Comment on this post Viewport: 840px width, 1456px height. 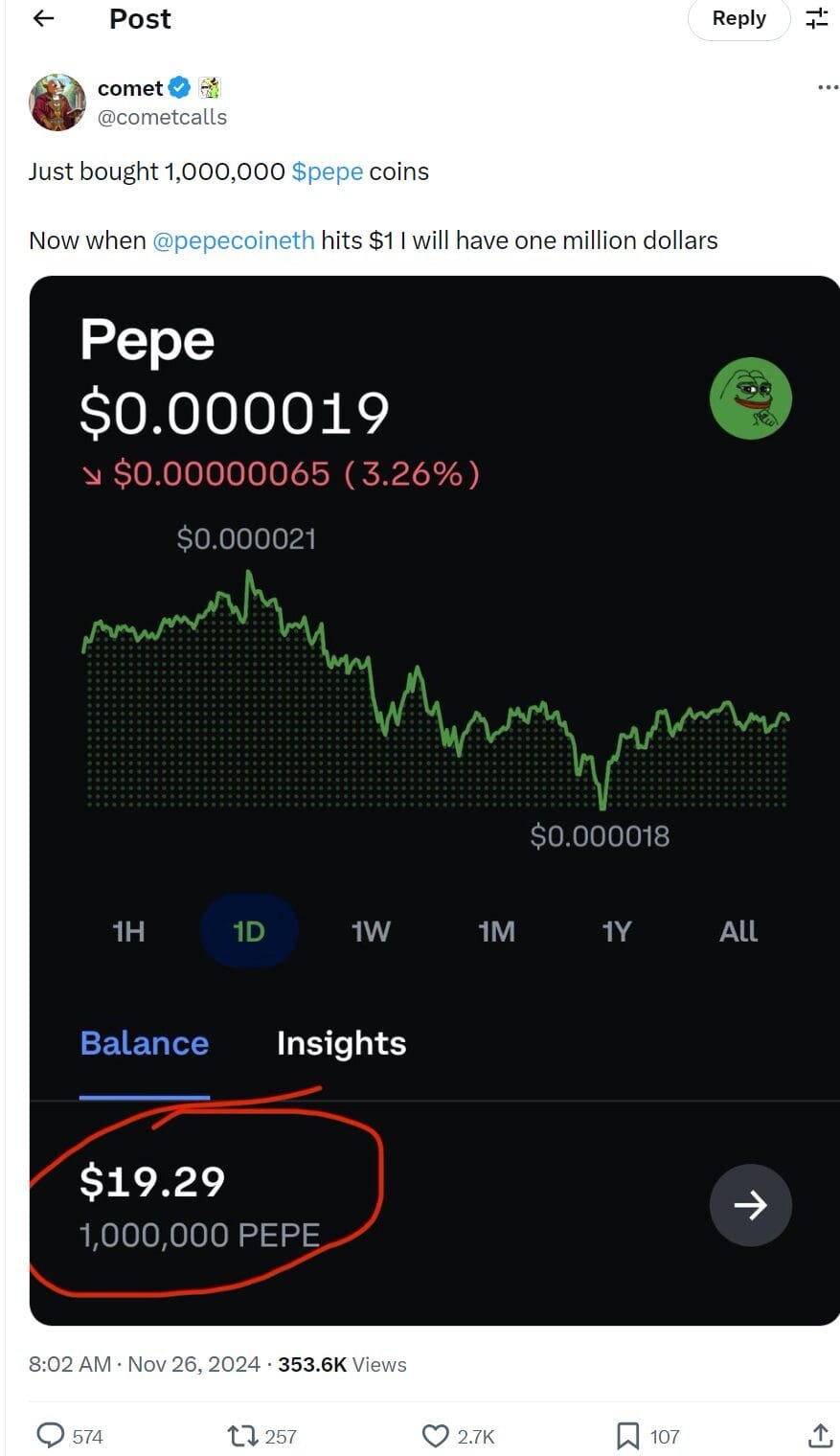tap(51, 1435)
